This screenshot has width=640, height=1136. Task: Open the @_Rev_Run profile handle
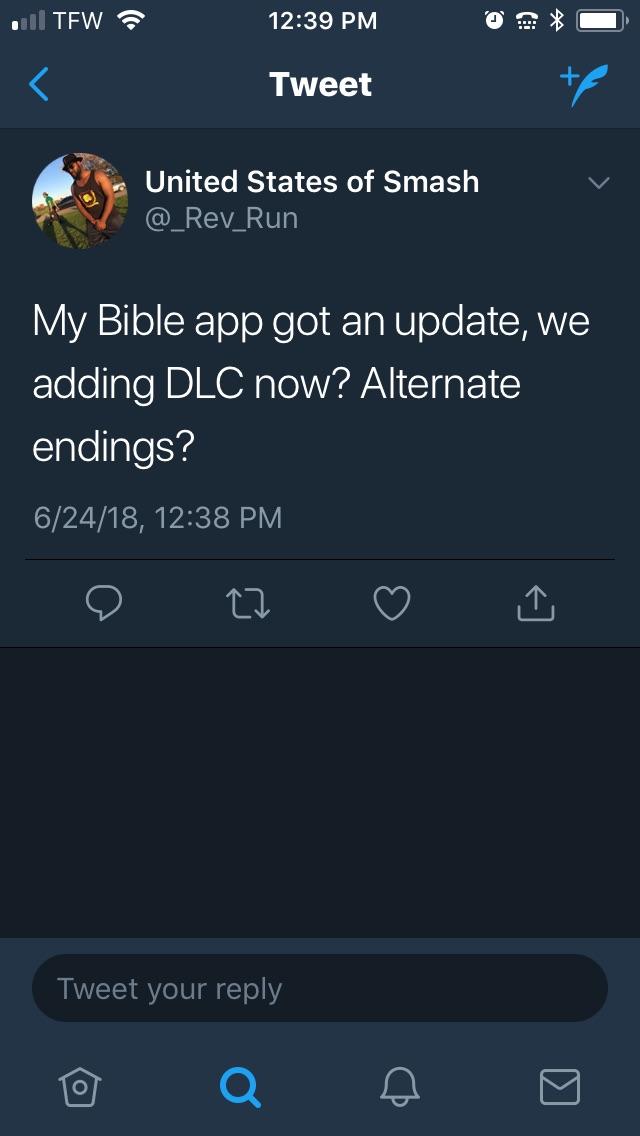(222, 217)
